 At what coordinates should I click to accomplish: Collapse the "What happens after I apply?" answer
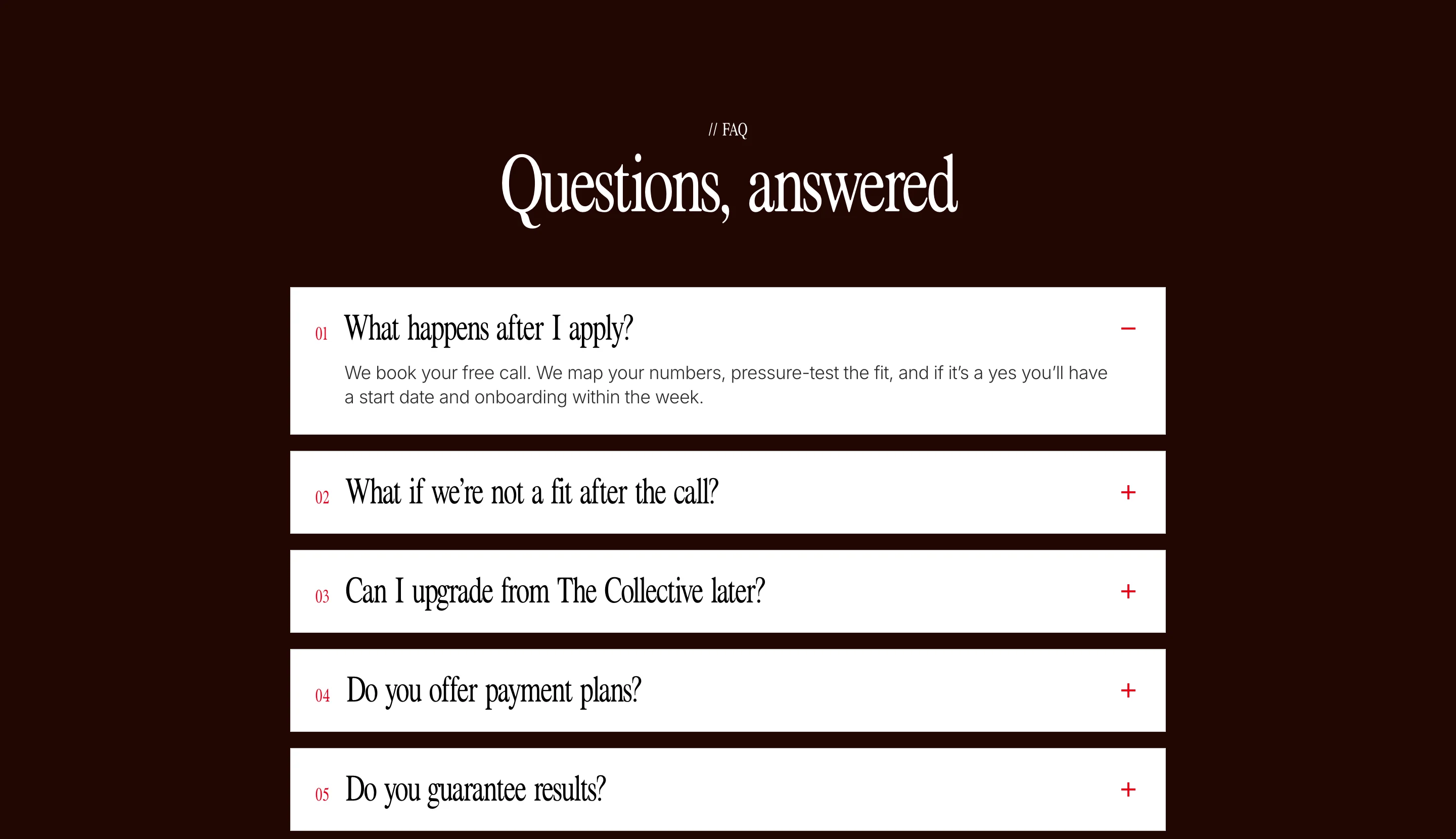tap(727, 329)
